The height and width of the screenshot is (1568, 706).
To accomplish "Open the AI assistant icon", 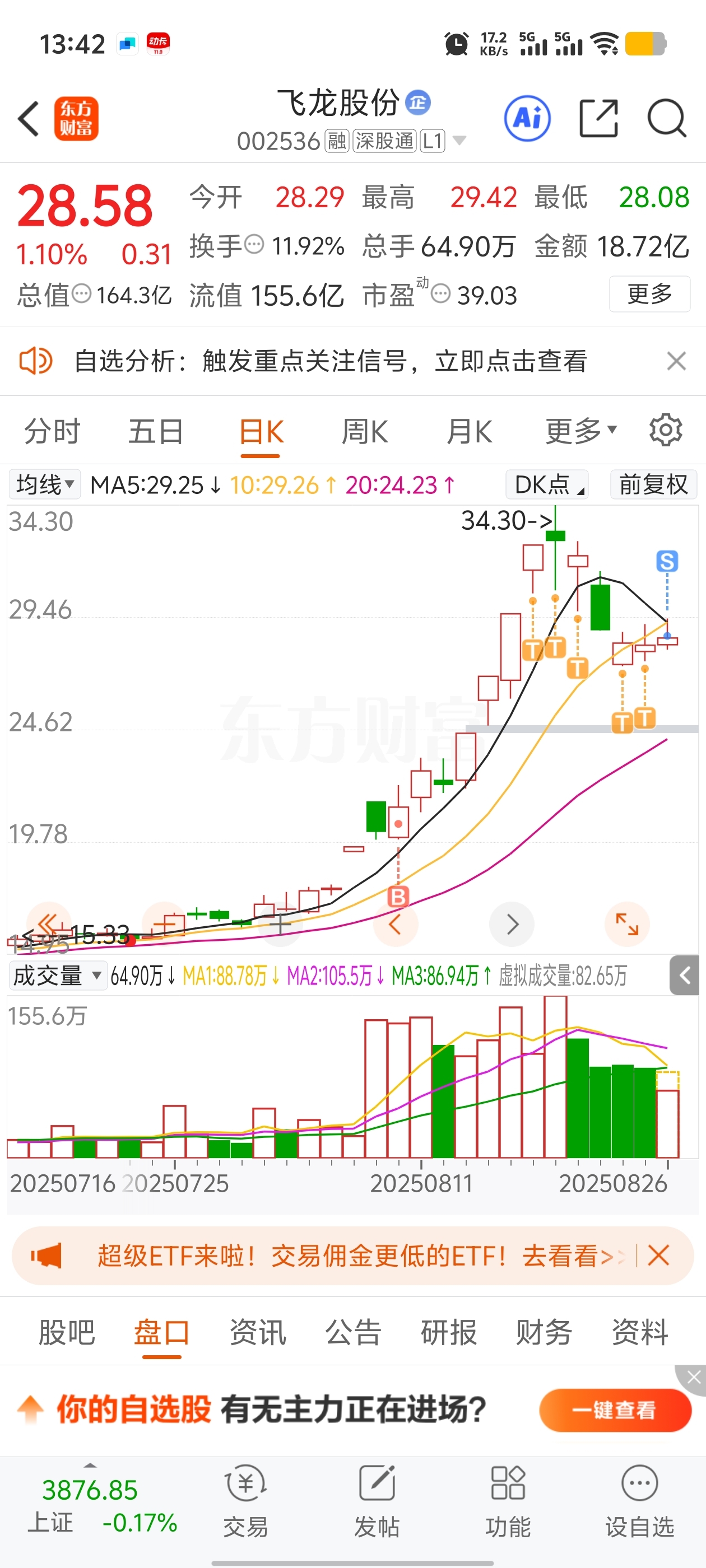I will 527,119.
